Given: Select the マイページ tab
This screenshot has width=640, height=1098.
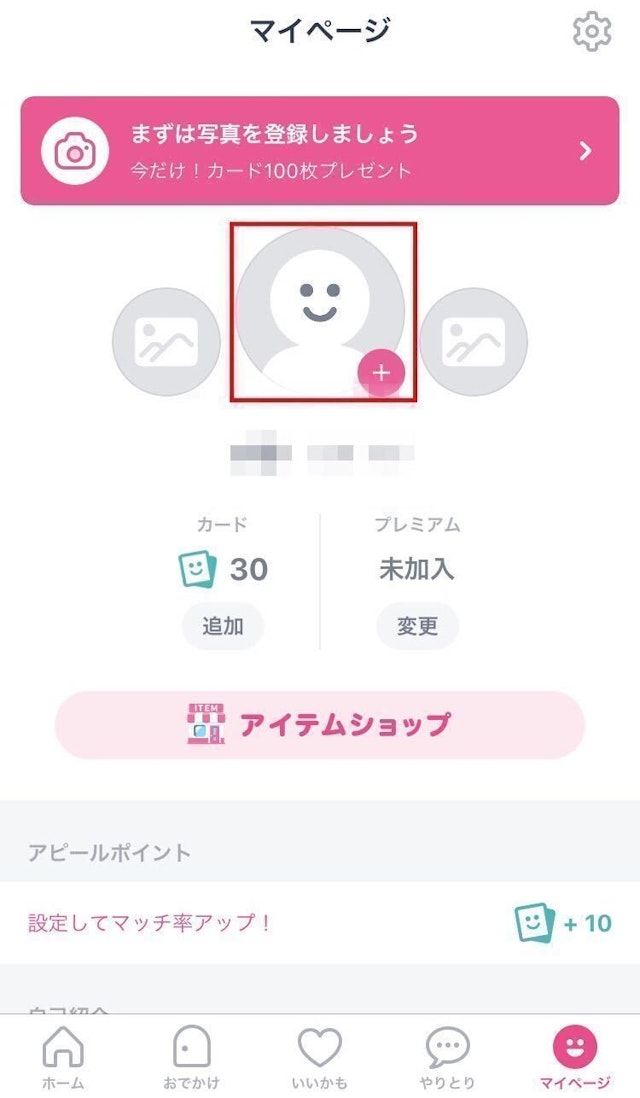Looking at the screenshot, I should pyautogui.click(x=575, y=1058).
